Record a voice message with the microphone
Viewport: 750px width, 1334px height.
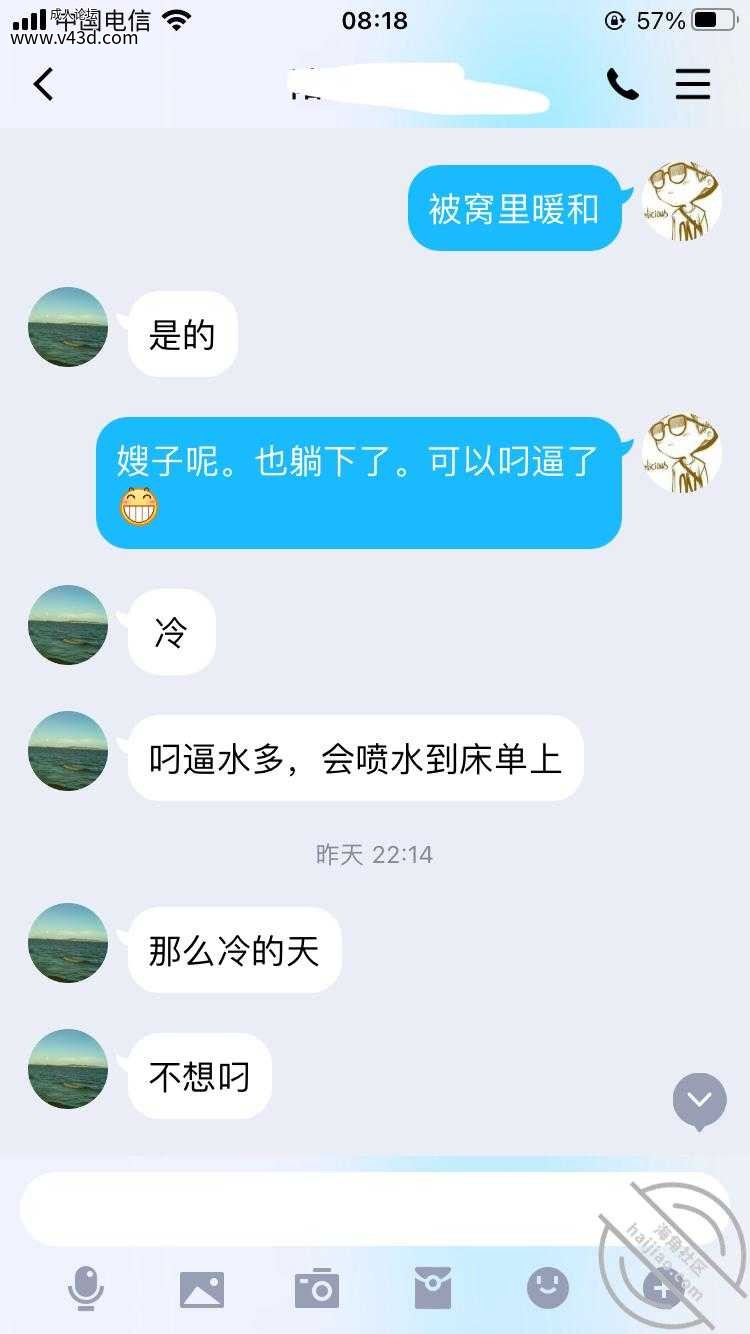[86, 1288]
